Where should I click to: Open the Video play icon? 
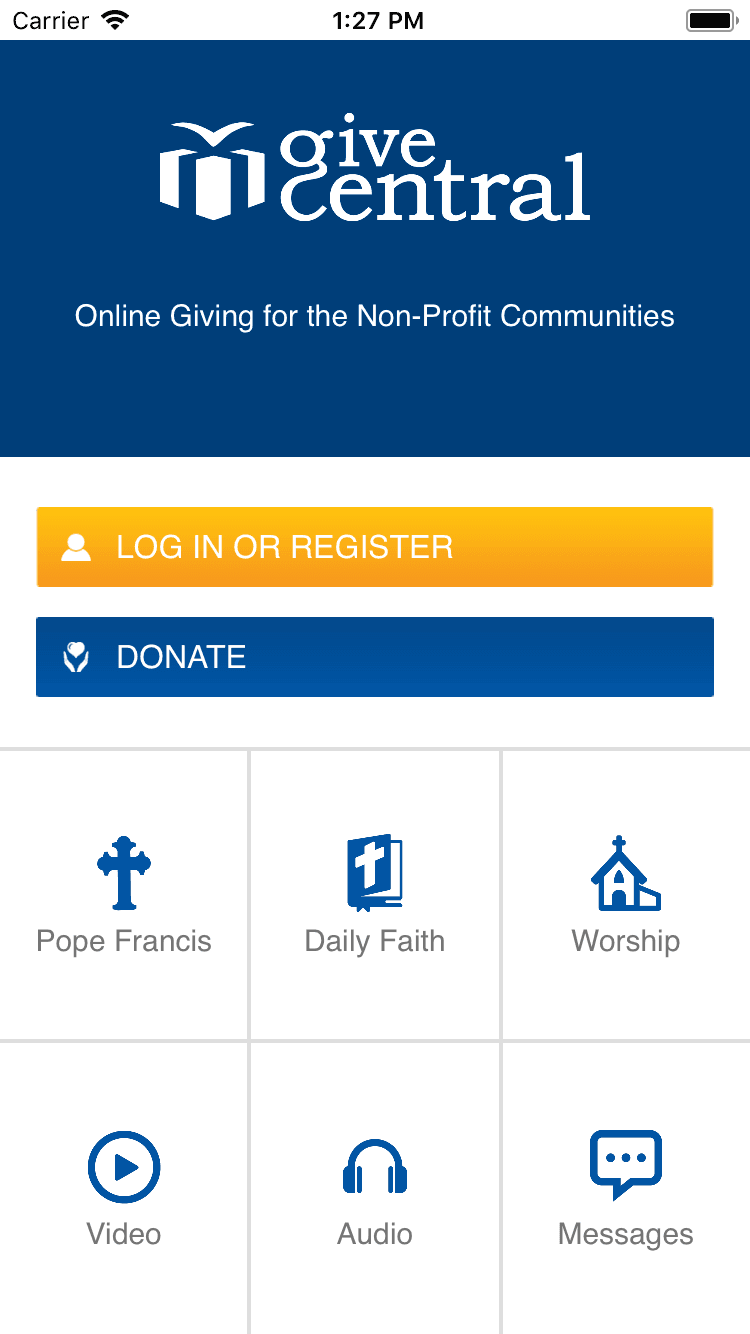(x=123, y=1166)
